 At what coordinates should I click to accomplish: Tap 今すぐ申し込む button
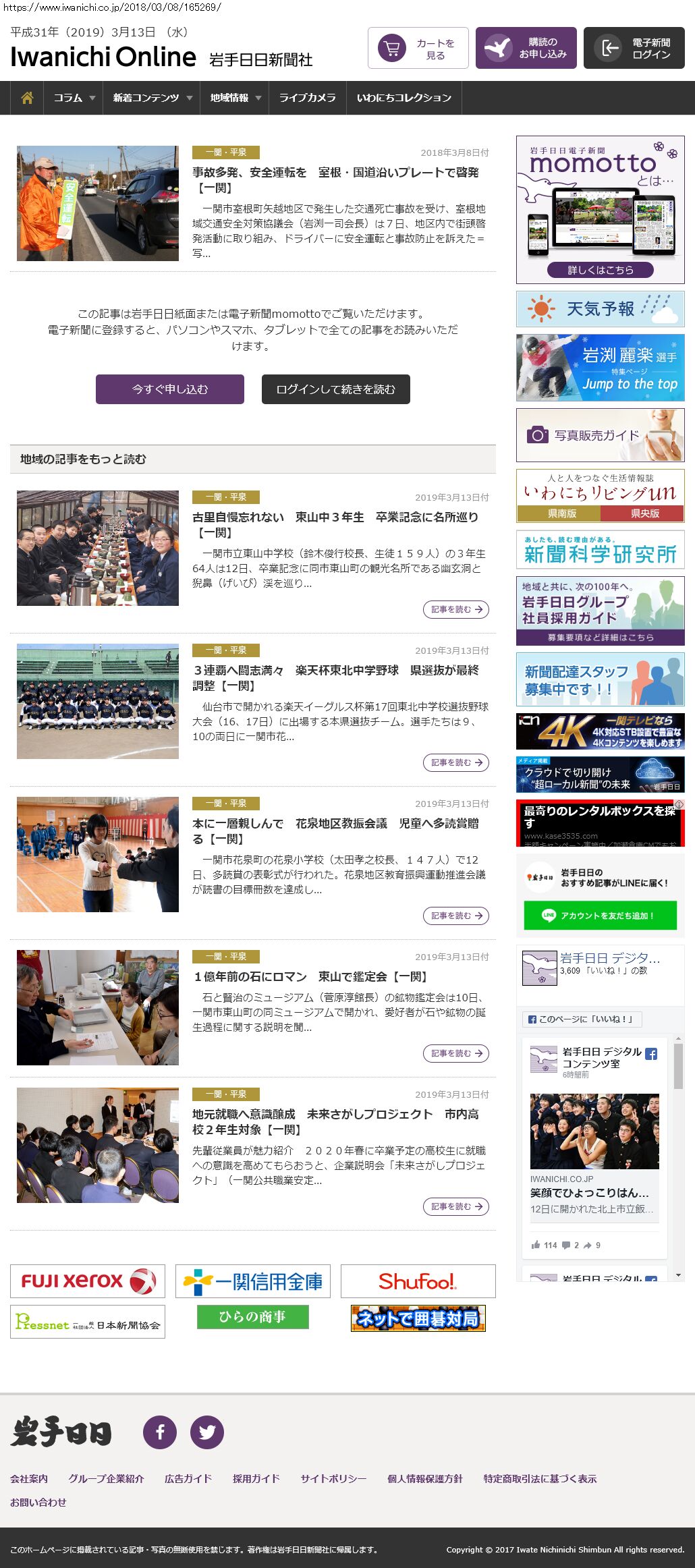click(x=170, y=389)
